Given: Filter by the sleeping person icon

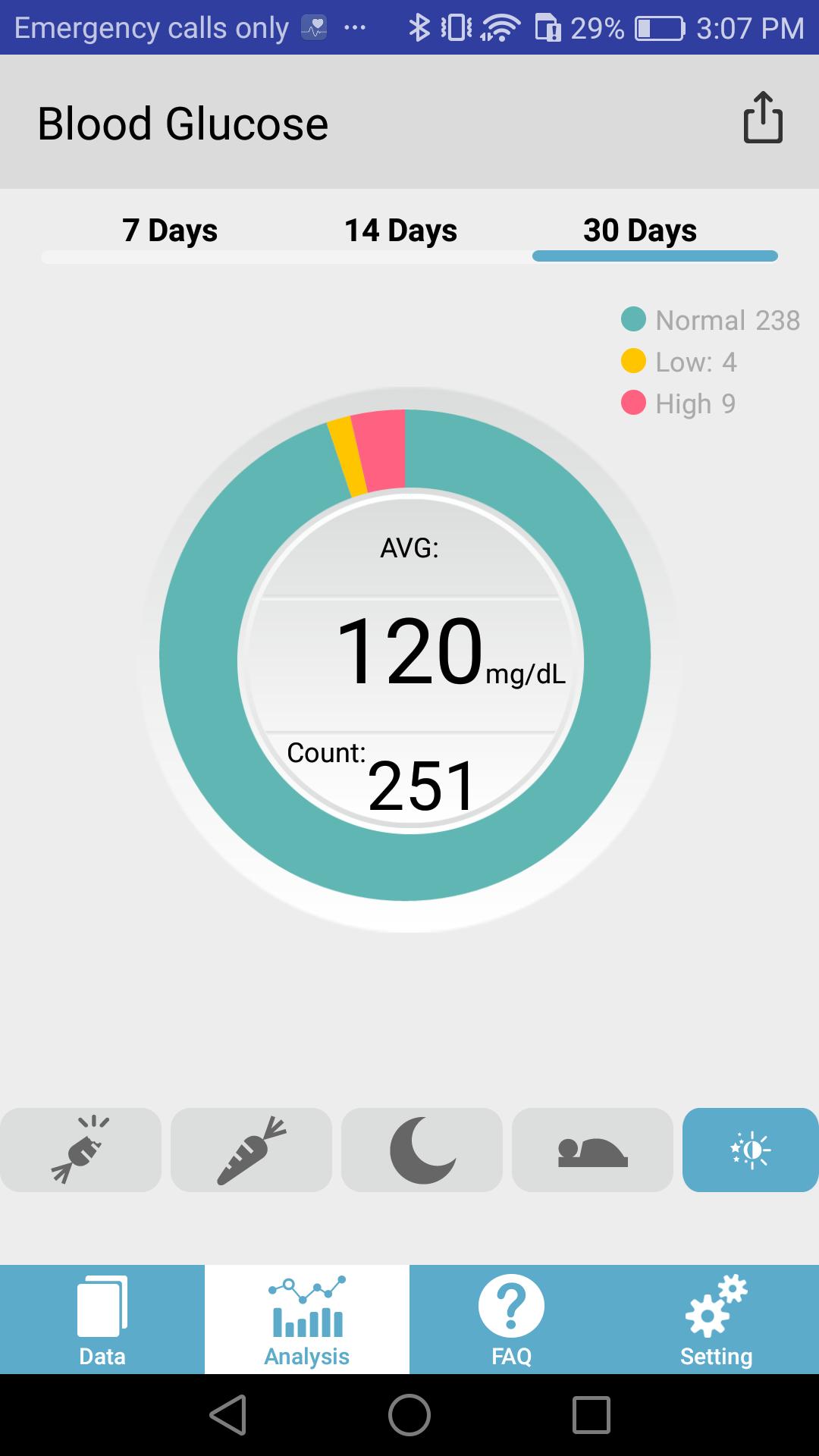Looking at the screenshot, I should click(592, 1150).
